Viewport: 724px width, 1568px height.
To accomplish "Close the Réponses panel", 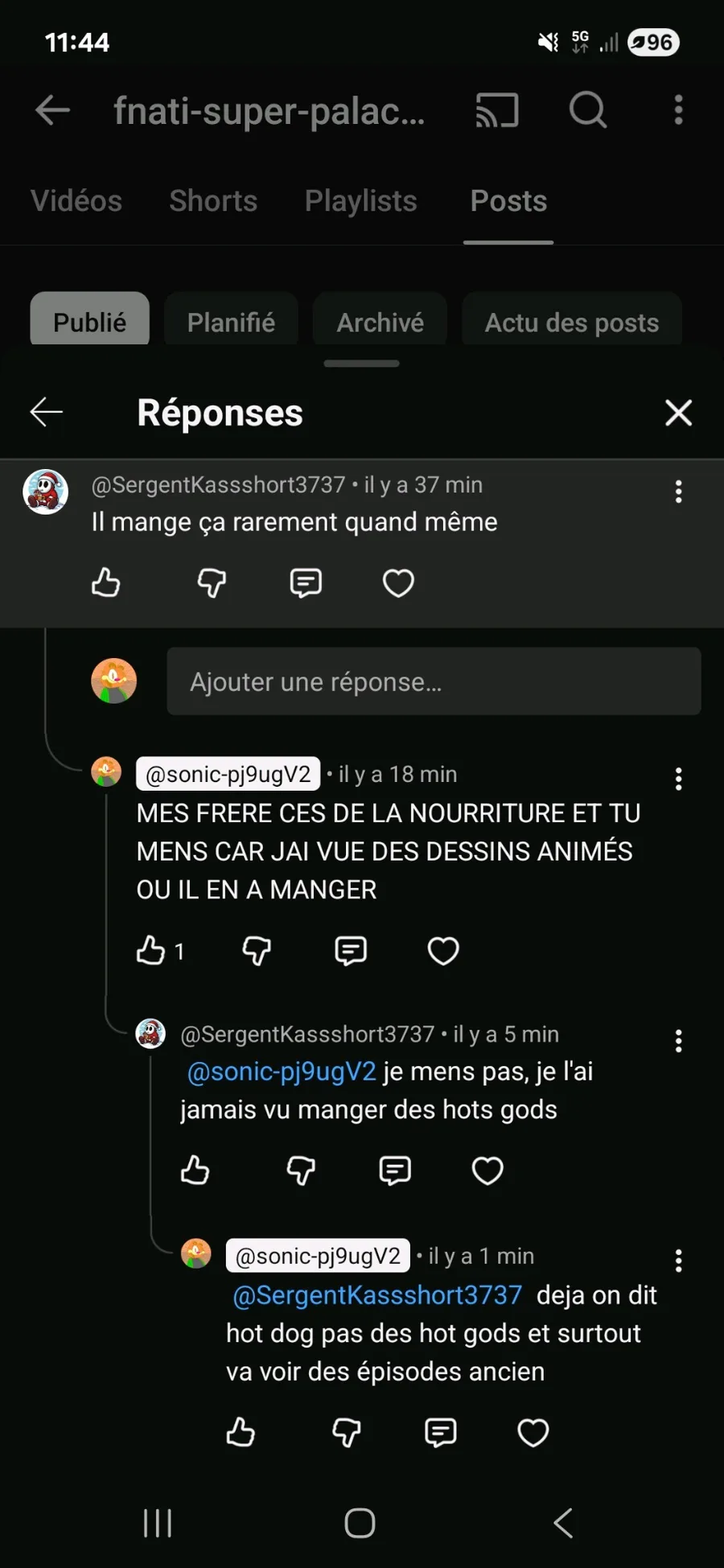I will [x=678, y=413].
